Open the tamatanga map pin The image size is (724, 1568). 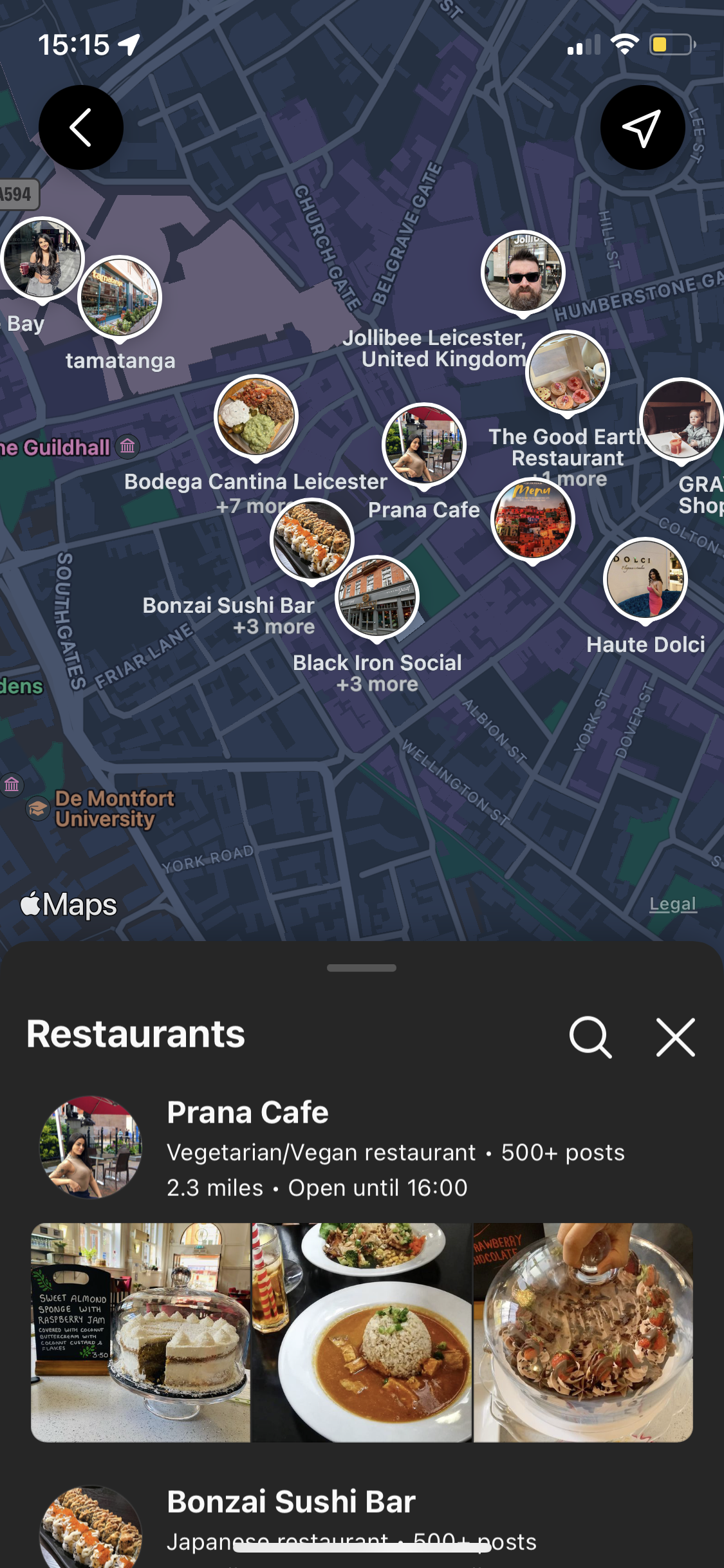coord(120,297)
